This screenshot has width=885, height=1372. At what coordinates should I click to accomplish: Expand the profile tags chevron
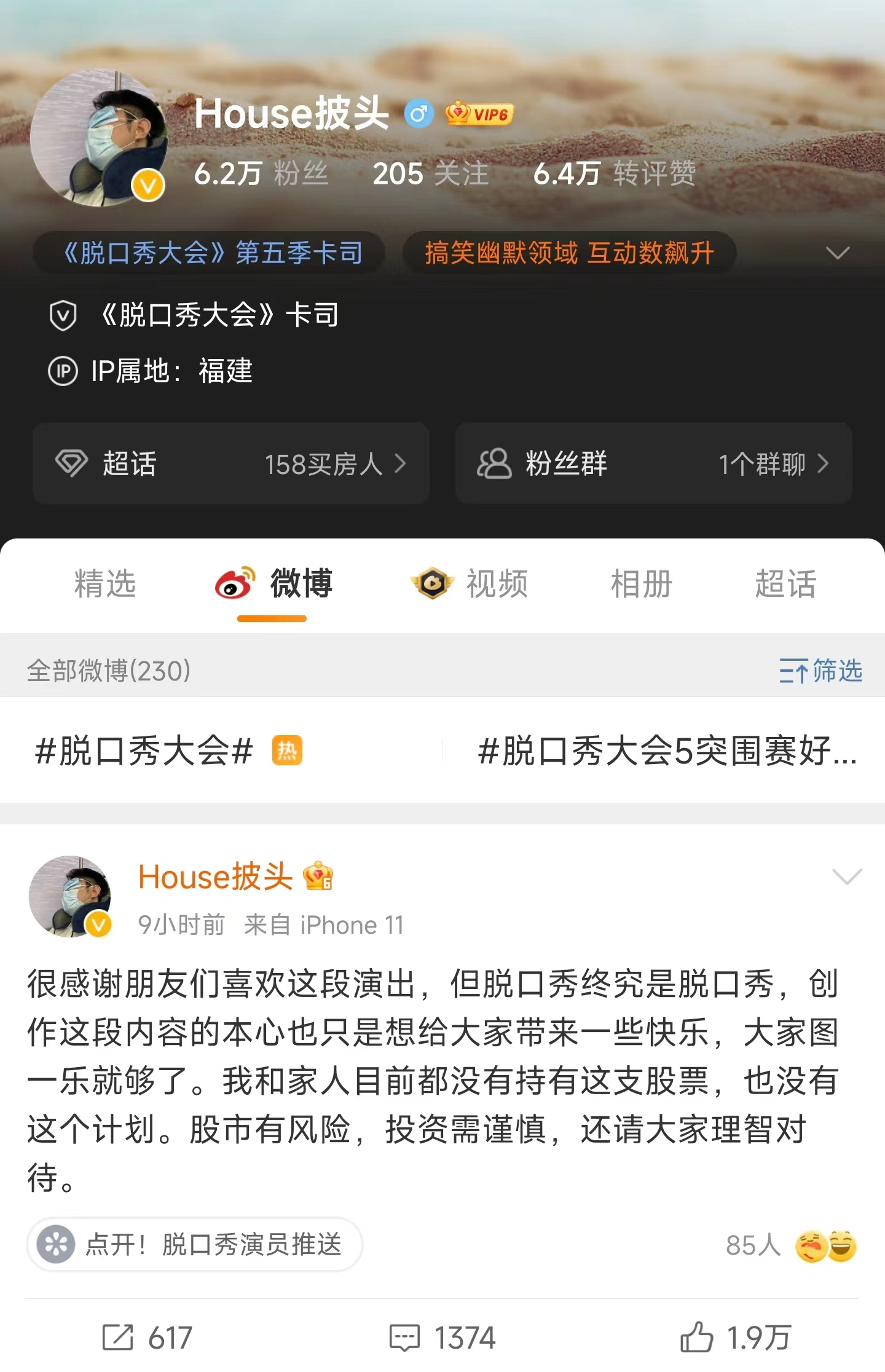point(837,253)
